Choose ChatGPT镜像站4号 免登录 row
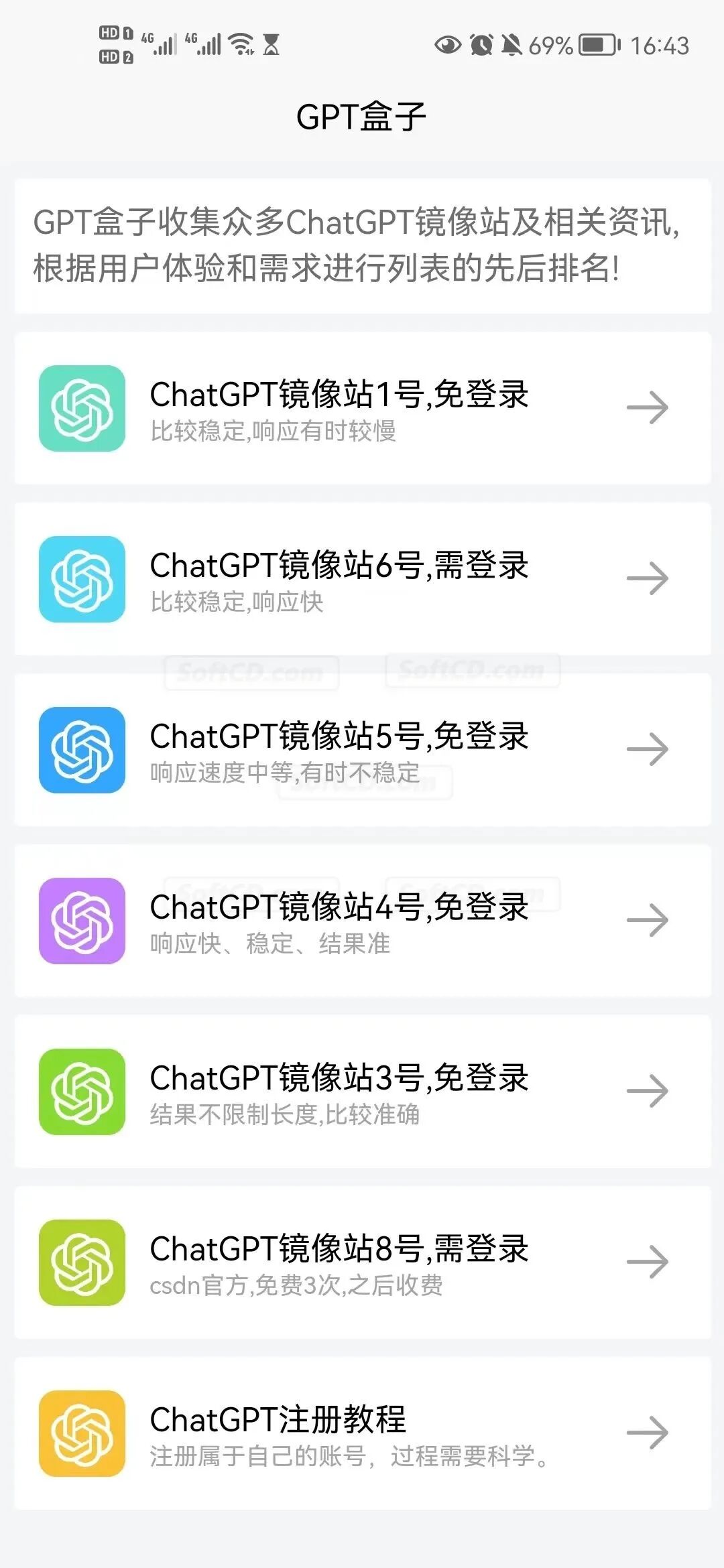 point(362,921)
